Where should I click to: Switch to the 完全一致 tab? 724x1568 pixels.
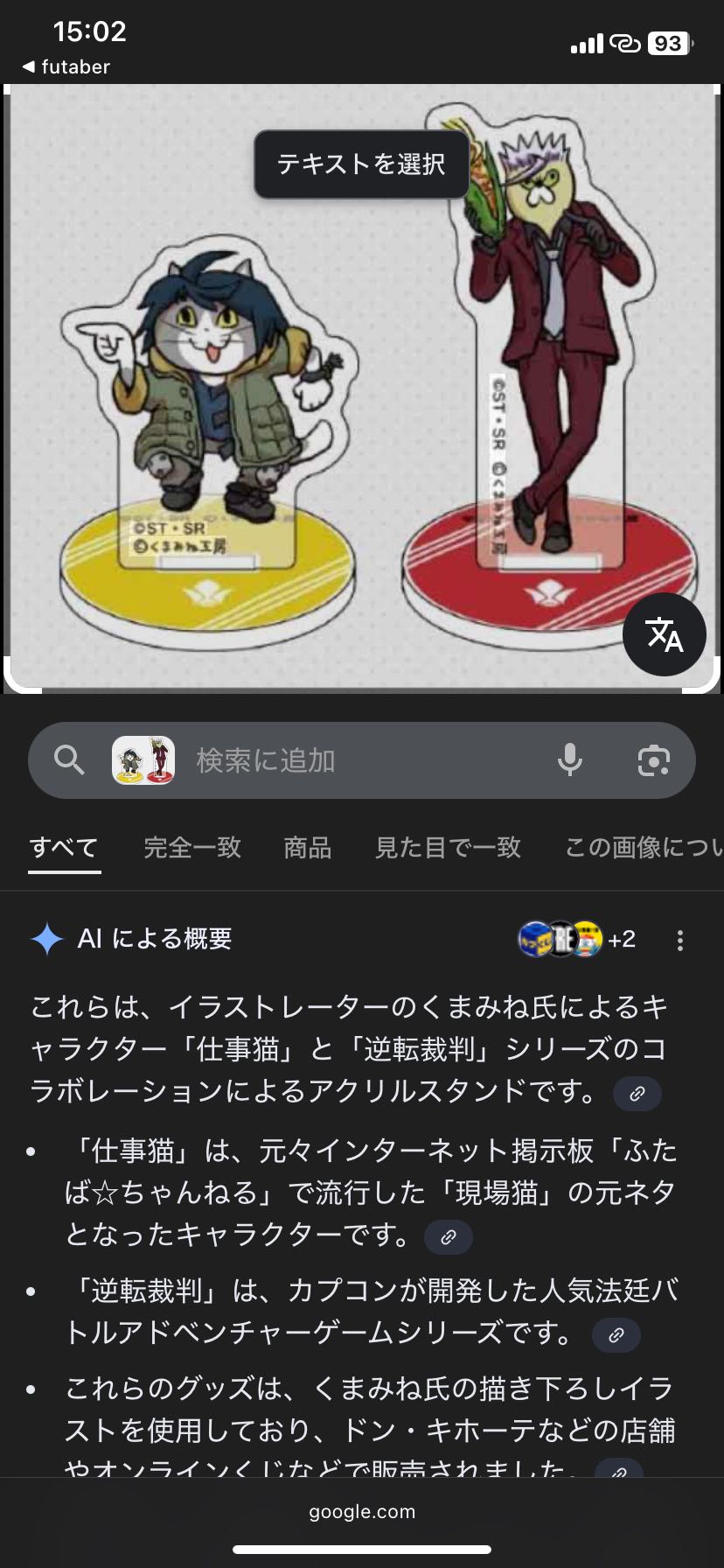point(191,847)
